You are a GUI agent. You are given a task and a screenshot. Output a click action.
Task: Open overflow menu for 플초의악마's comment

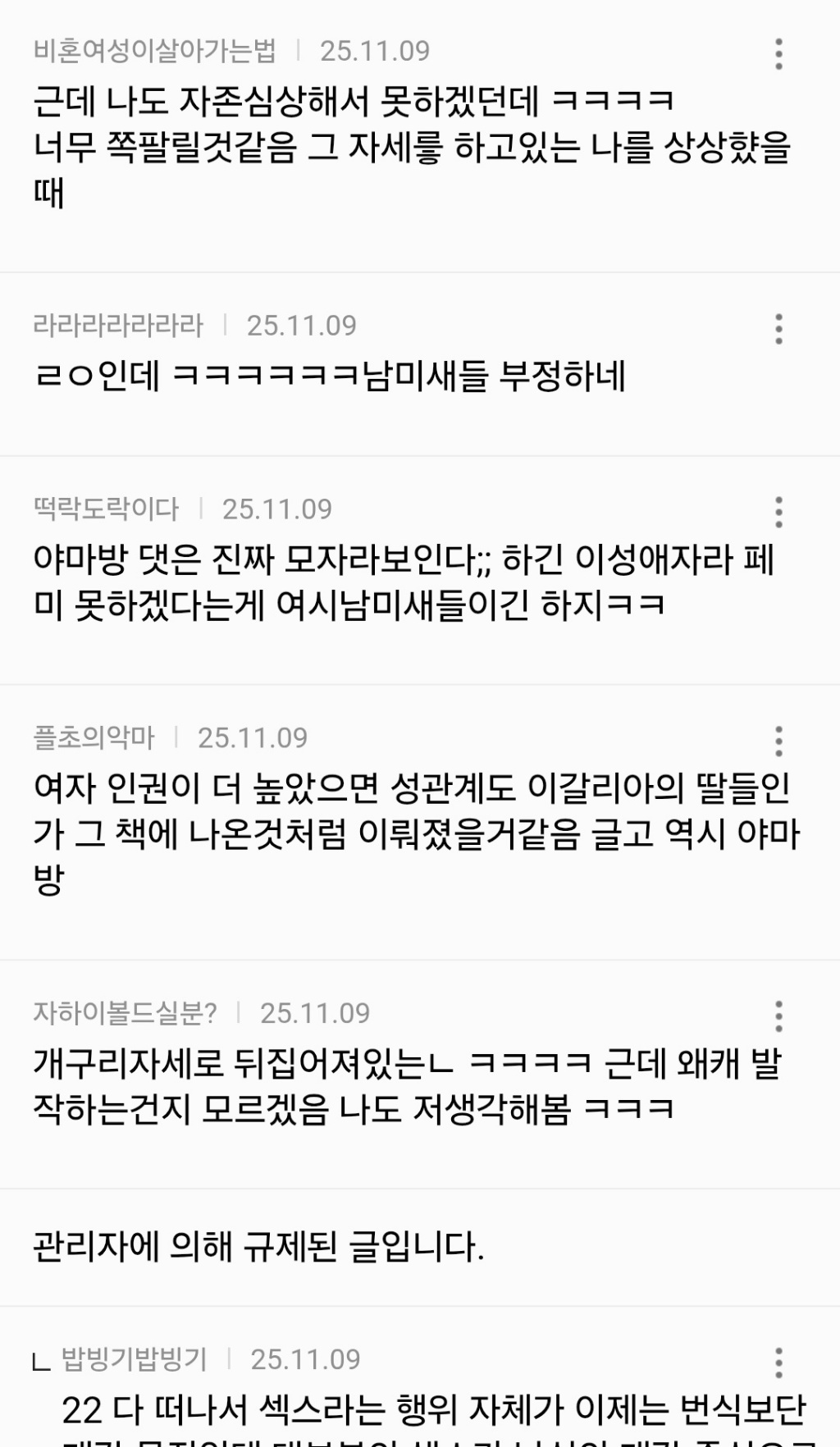778,741
